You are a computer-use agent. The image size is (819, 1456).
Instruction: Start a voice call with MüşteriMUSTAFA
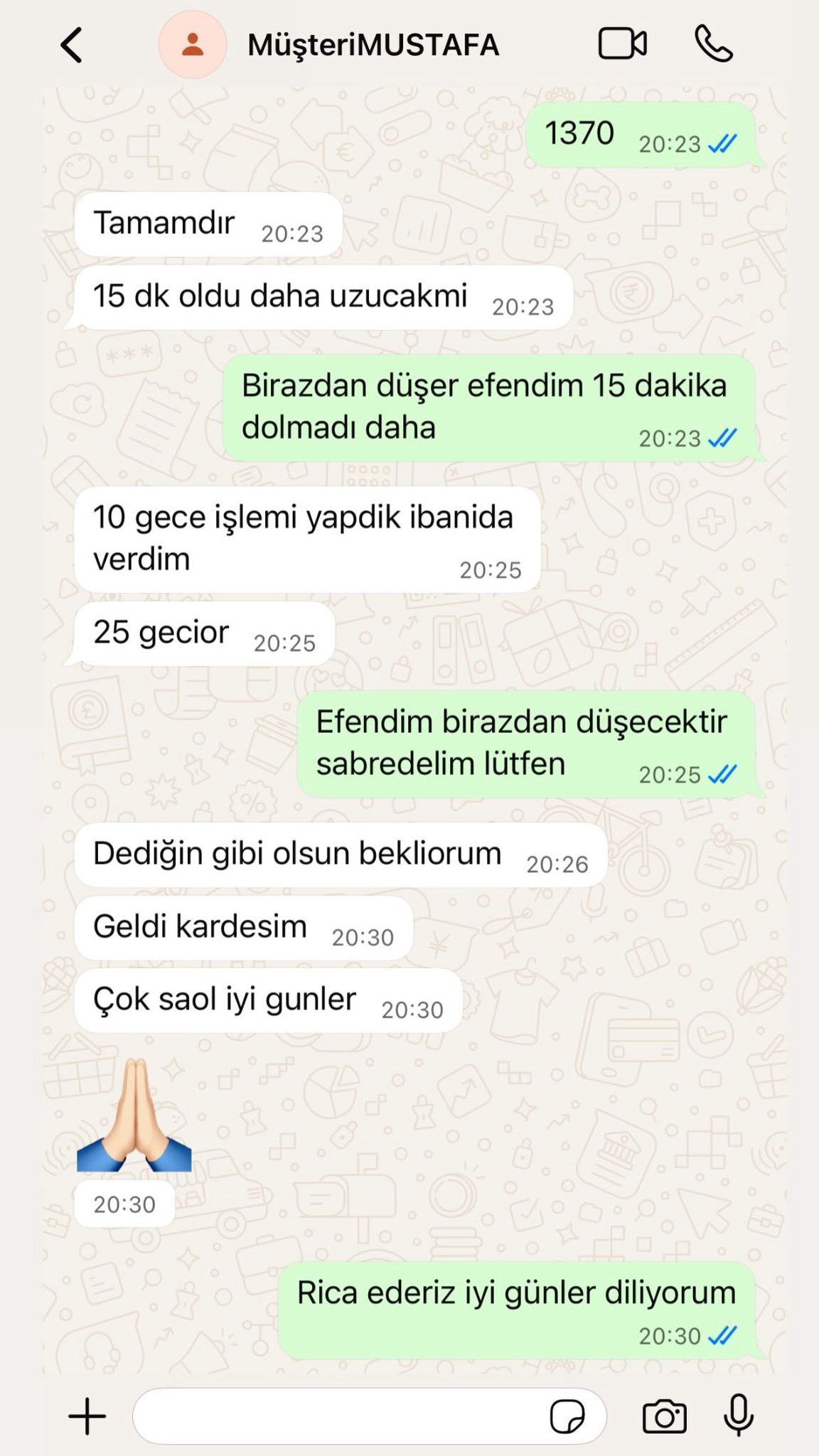[716, 45]
